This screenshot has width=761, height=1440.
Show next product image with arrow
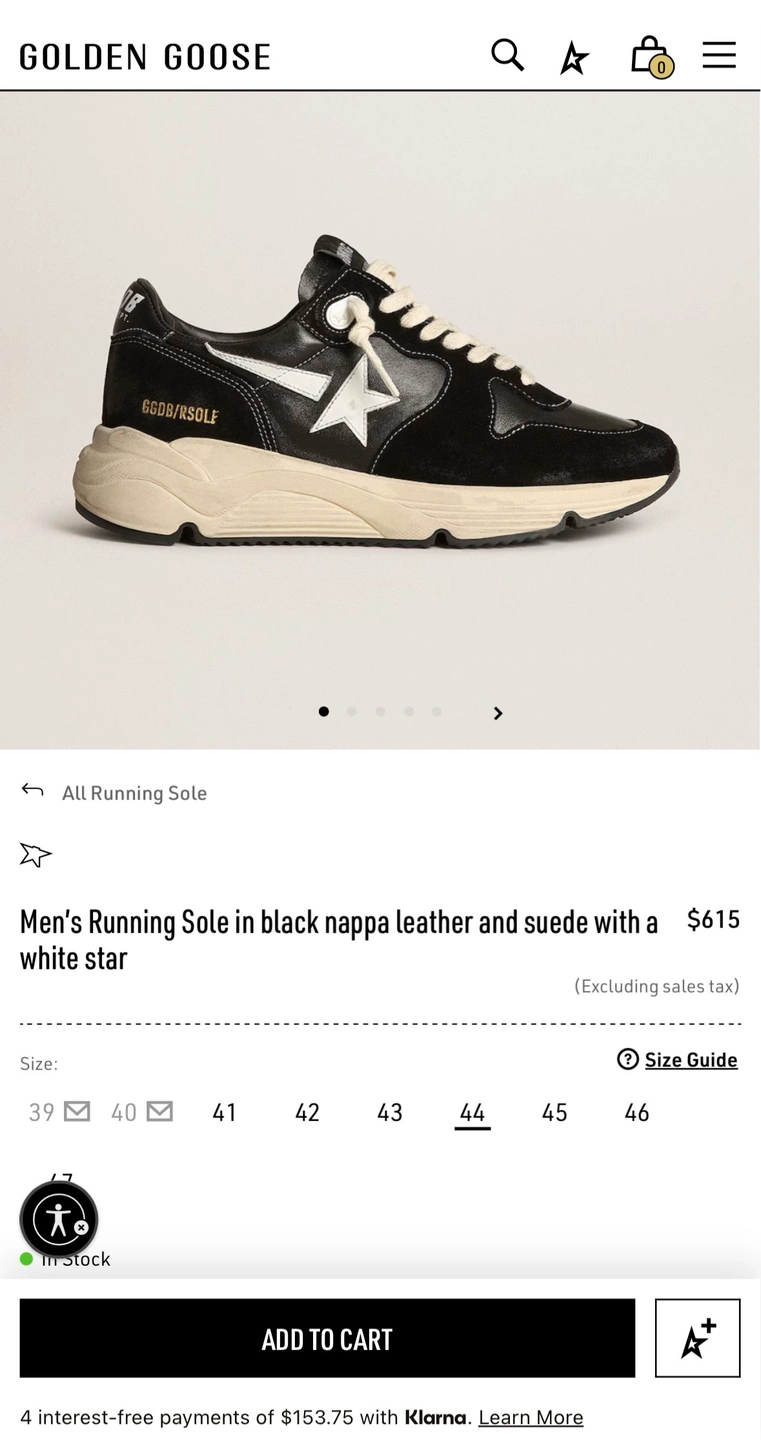point(498,713)
